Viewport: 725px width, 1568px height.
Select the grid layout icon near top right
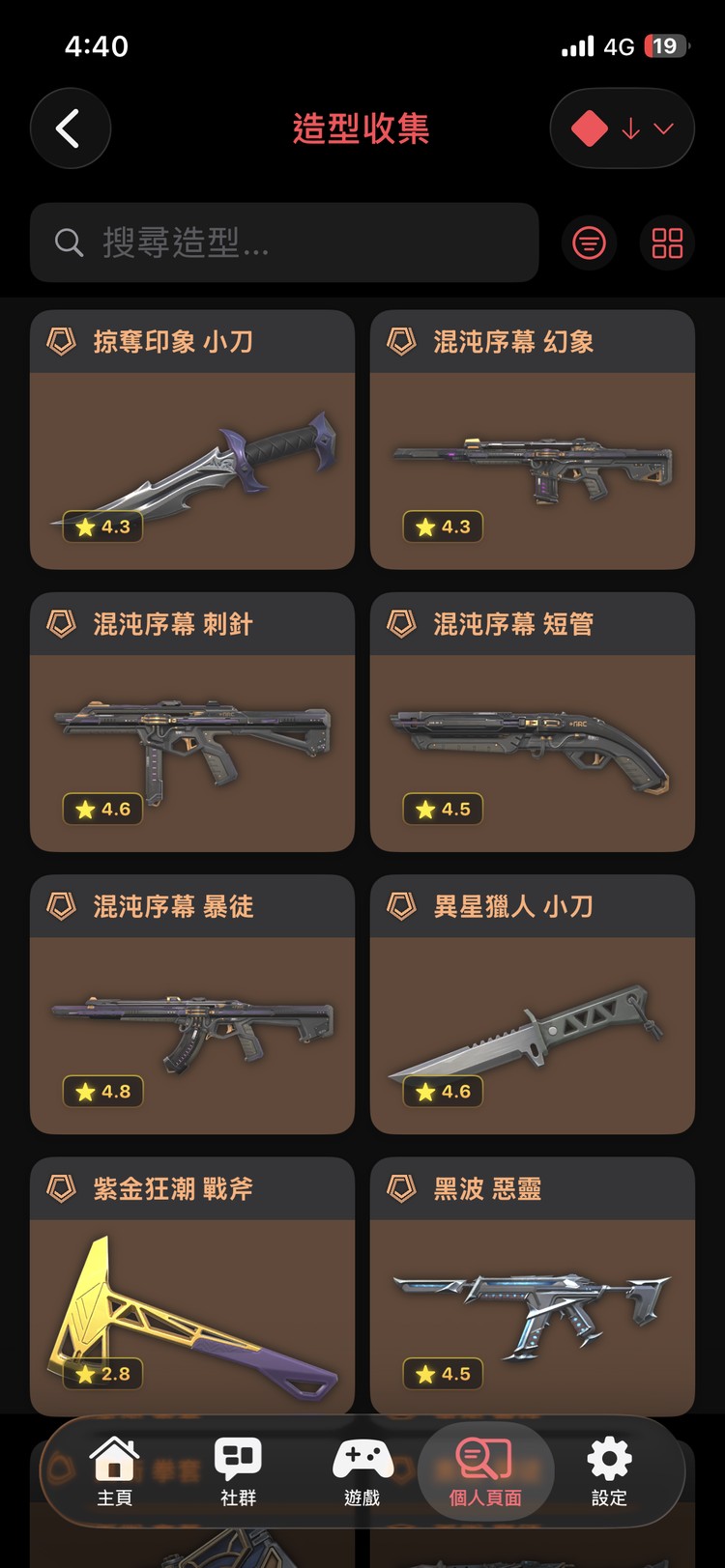667,242
